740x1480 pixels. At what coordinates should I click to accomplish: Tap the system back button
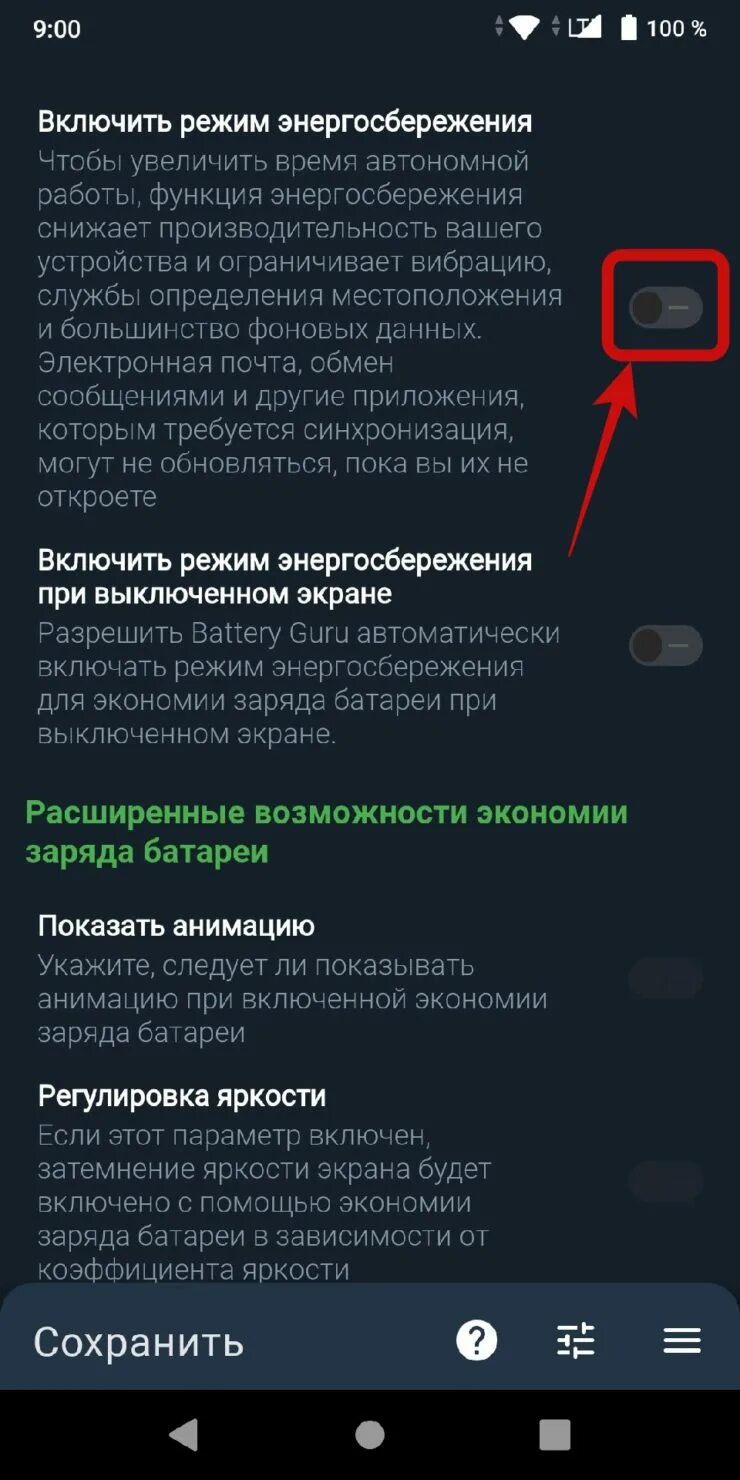click(x=184, y=1435)
